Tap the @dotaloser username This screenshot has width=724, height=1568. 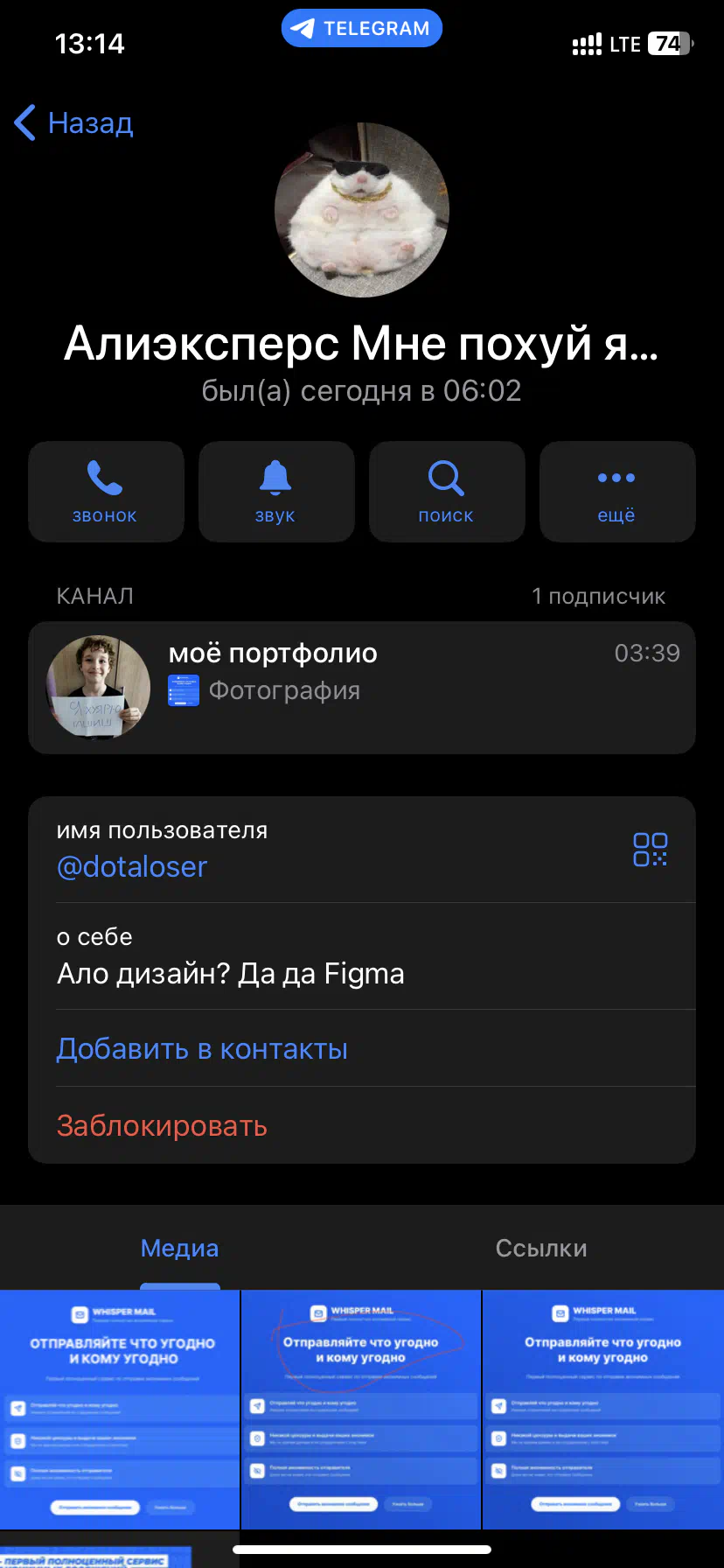[132, 867]
